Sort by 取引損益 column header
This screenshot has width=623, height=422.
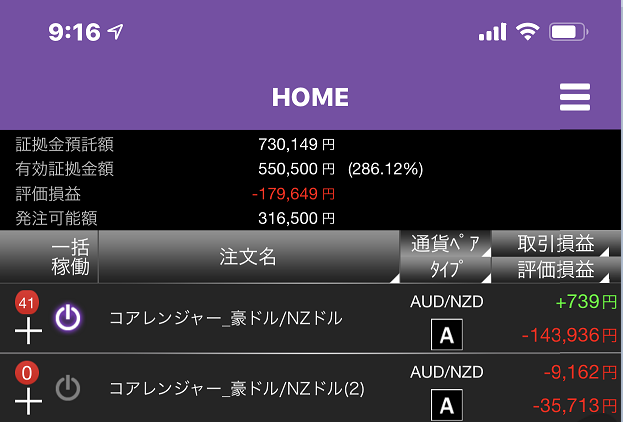557,243
